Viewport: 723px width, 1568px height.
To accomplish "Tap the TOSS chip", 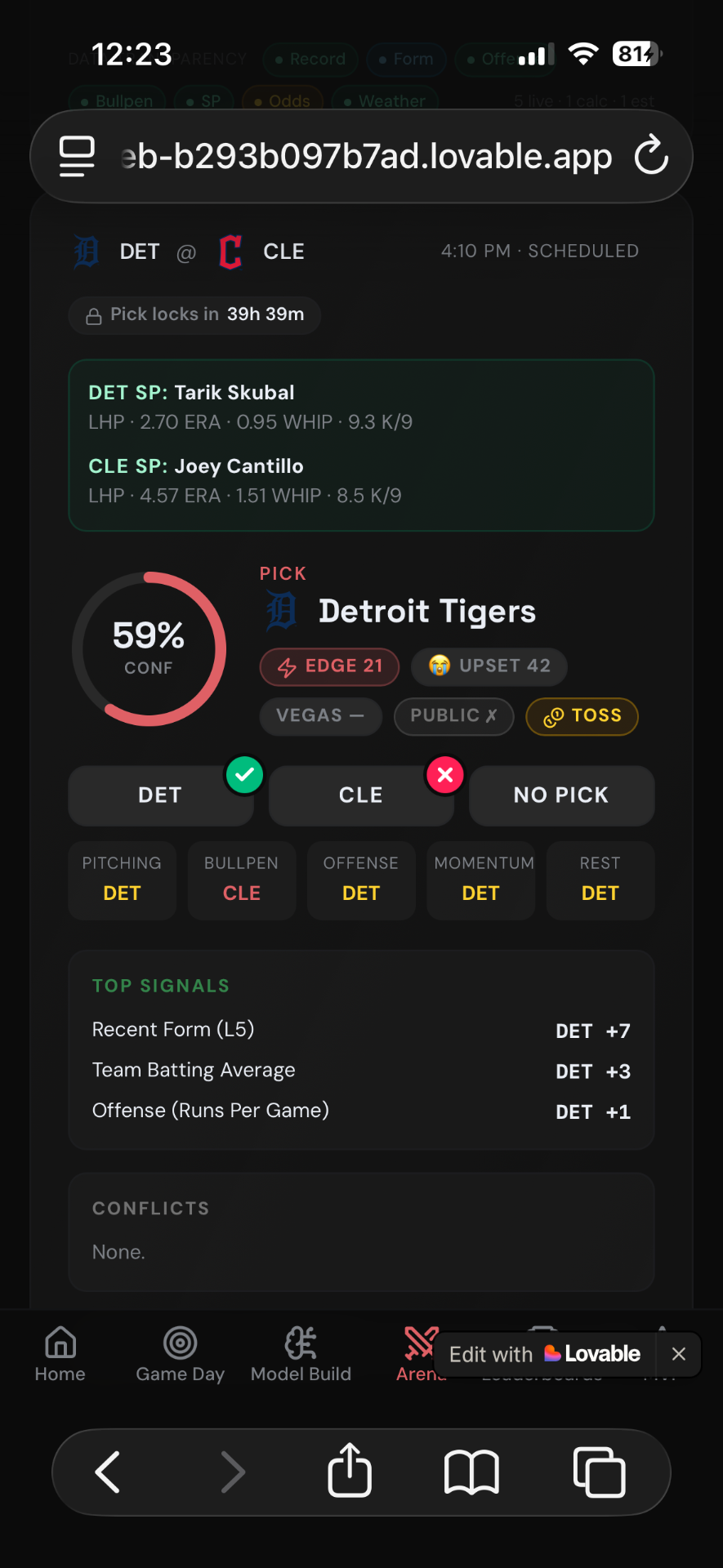I will (x=582, y=716).
